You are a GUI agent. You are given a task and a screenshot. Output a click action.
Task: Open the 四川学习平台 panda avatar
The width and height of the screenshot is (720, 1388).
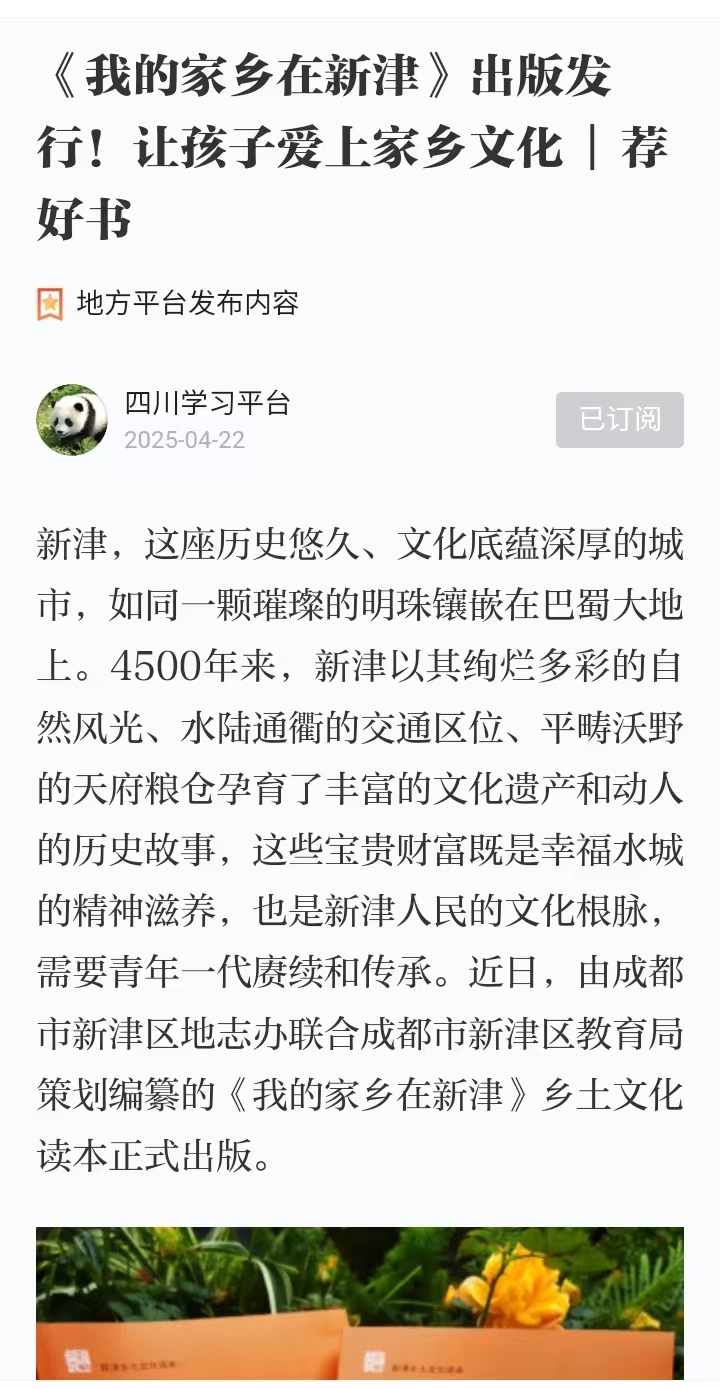(72, 420)
